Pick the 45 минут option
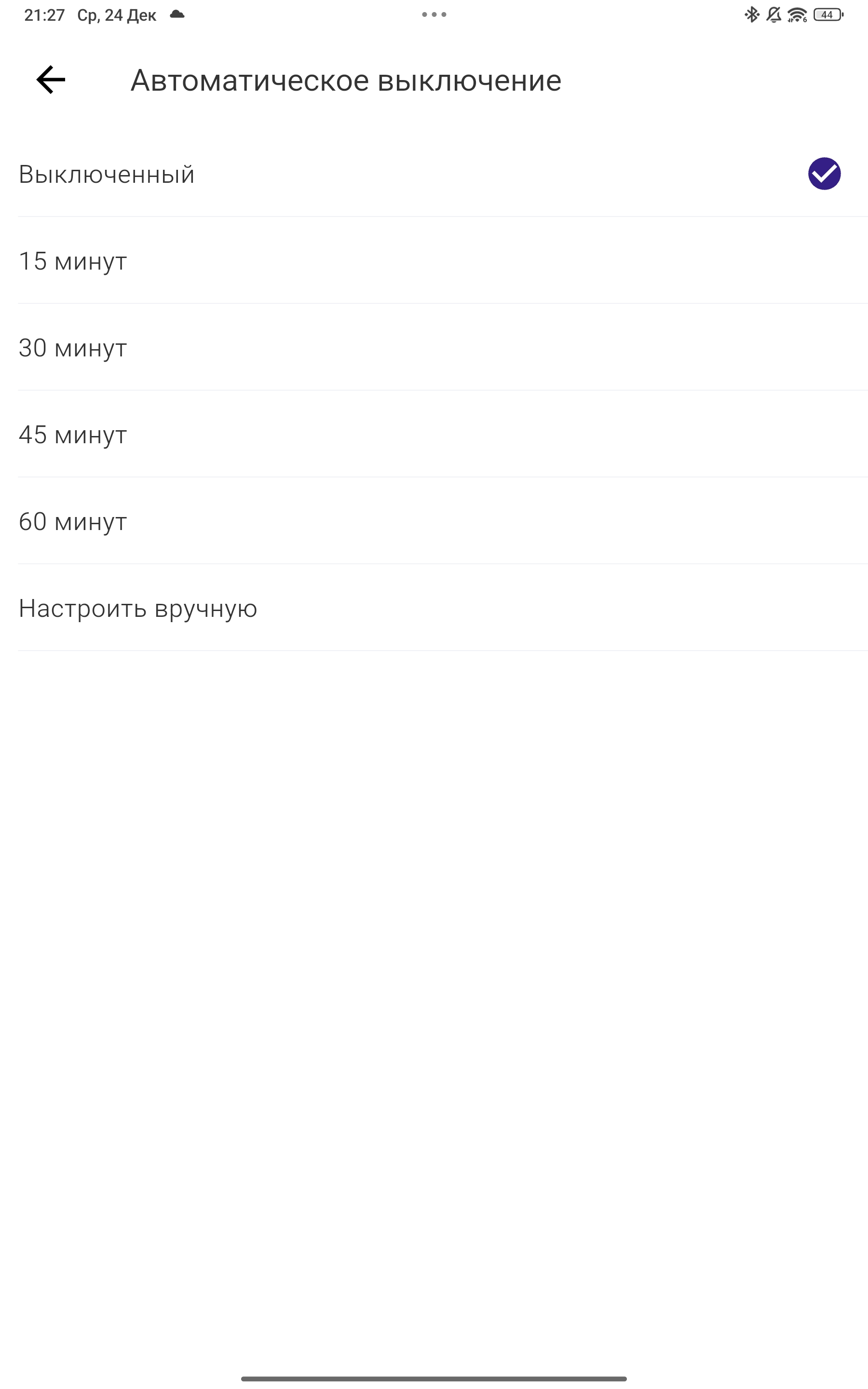Viewport: 868px width, 1389px height. click(73, 435)
